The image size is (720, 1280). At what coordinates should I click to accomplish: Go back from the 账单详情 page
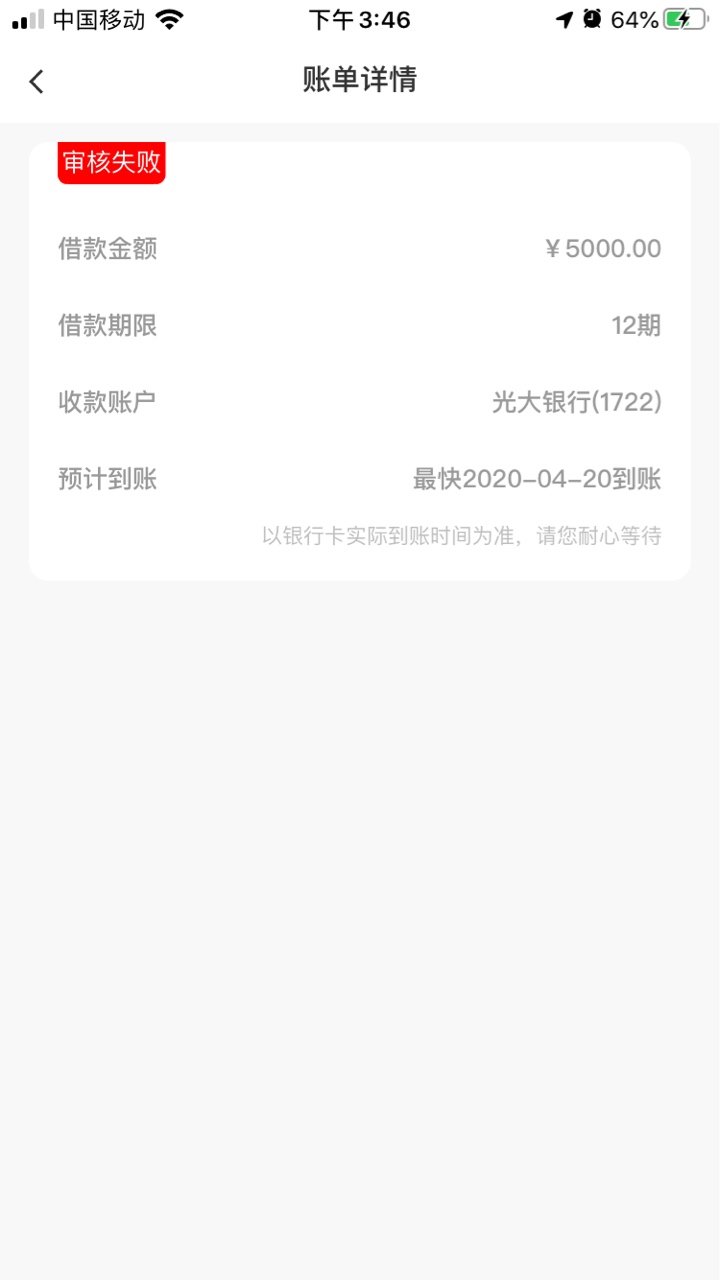[x=37, y=81]
